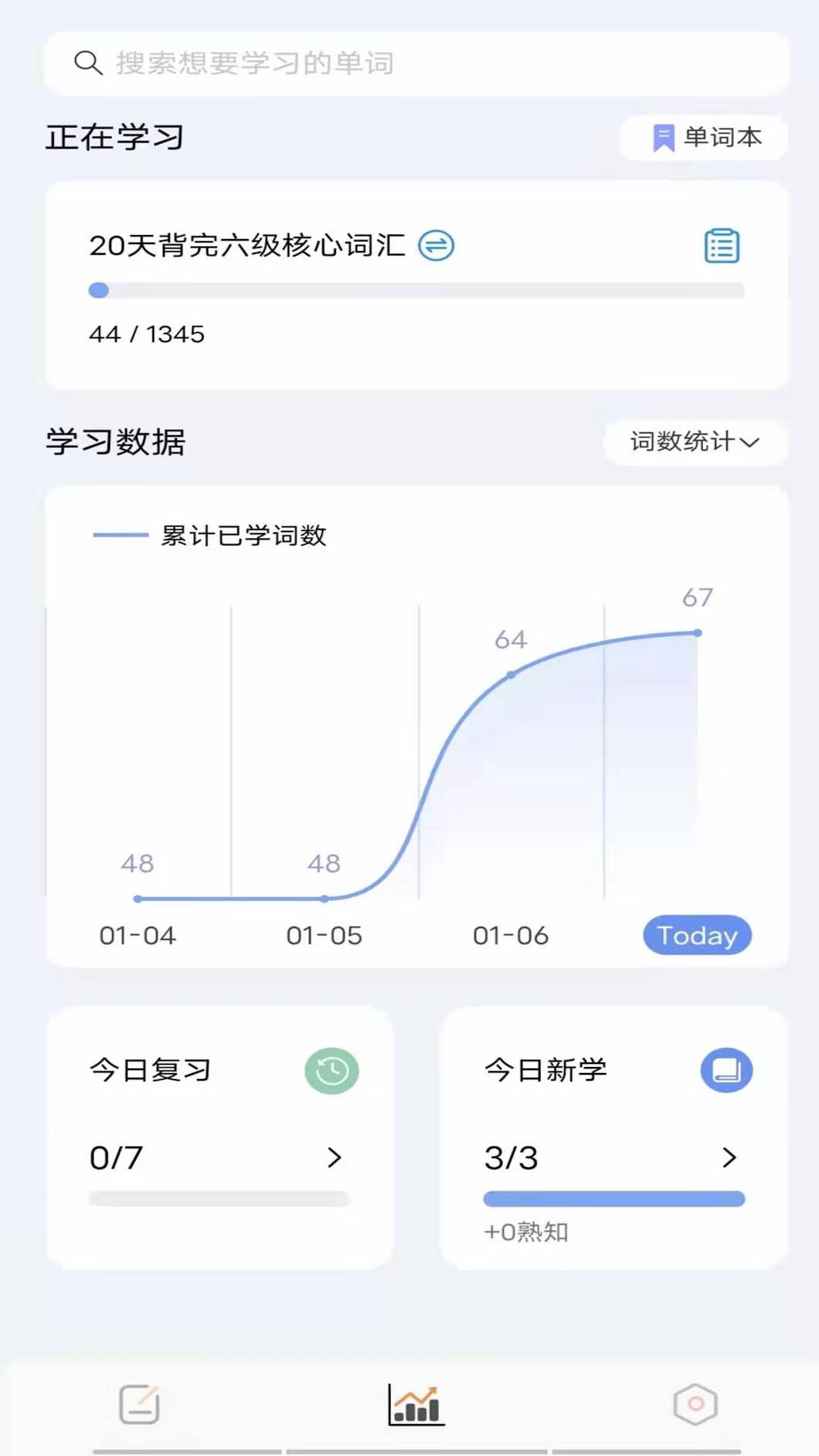
Task: Tap the magnifier icon in search bar
Action: coord(88,63)
